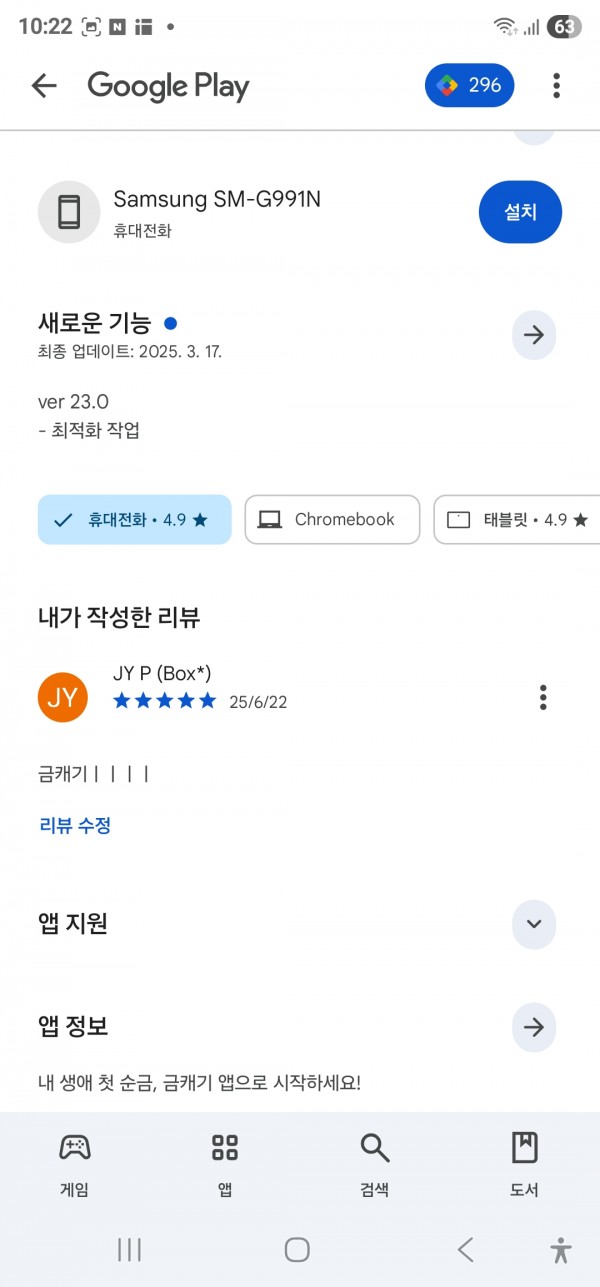Viewport: 600px width, 1287px height.
Task: Tap the 설치 install button
Action: 520,212
